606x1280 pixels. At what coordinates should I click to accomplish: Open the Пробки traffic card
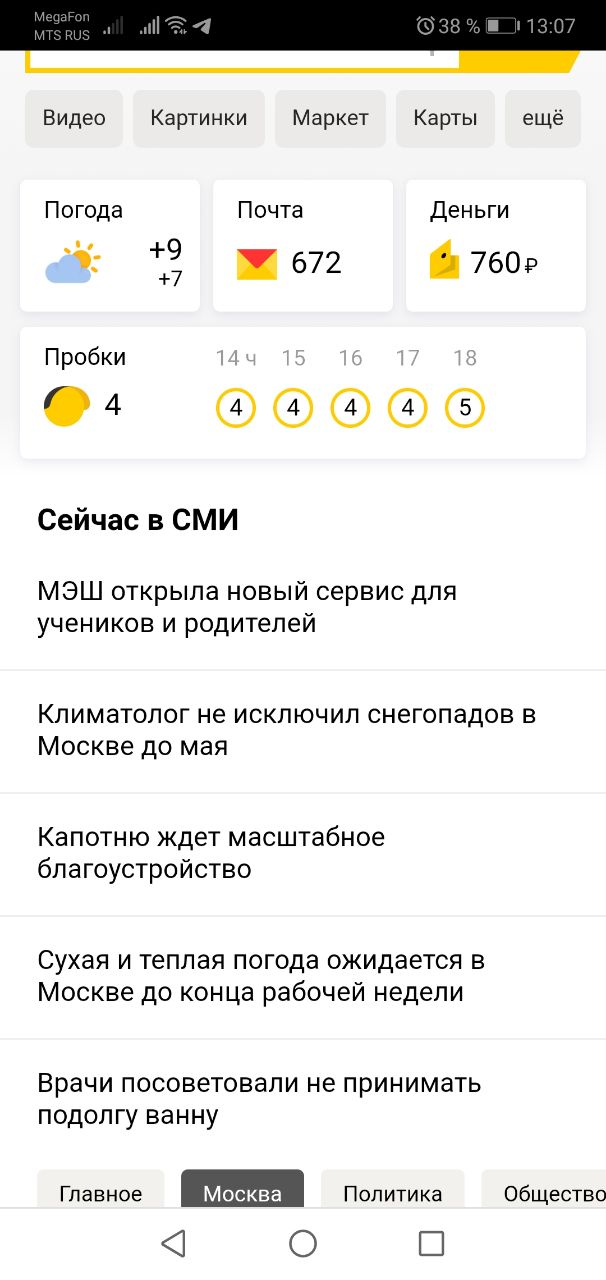coord(303,392)
